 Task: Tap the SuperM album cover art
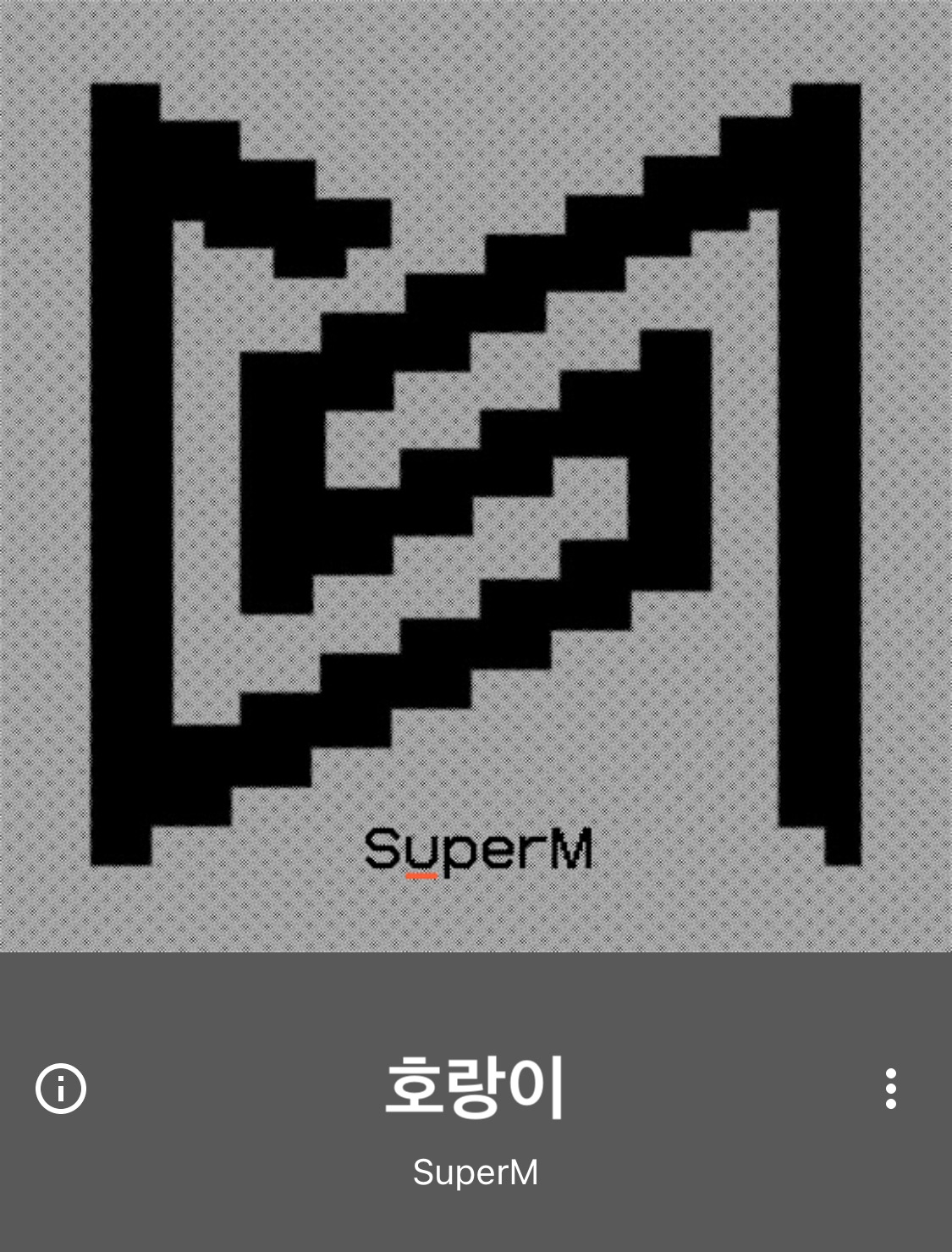[x=476, y=474]
